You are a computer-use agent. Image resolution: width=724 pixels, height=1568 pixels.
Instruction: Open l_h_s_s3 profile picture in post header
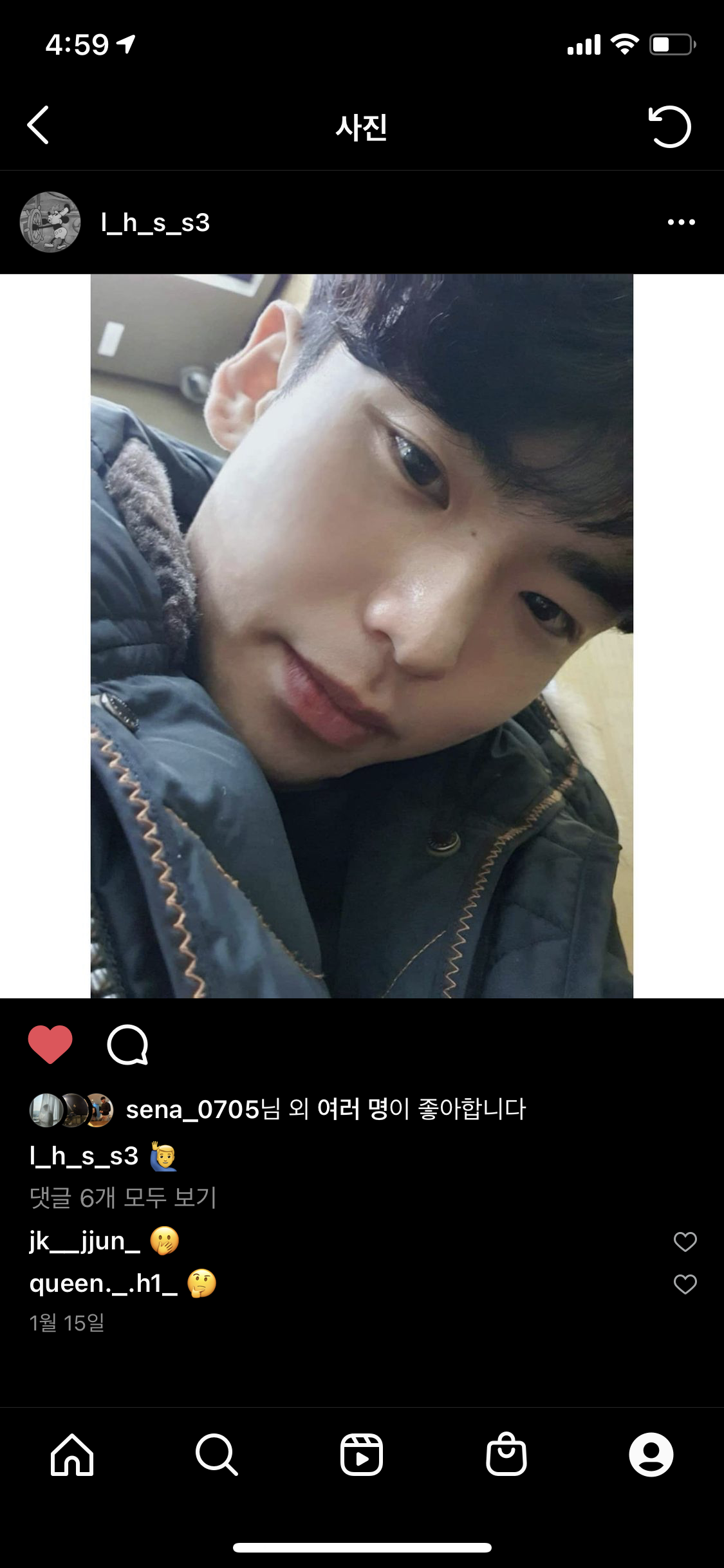pos(50,222)
